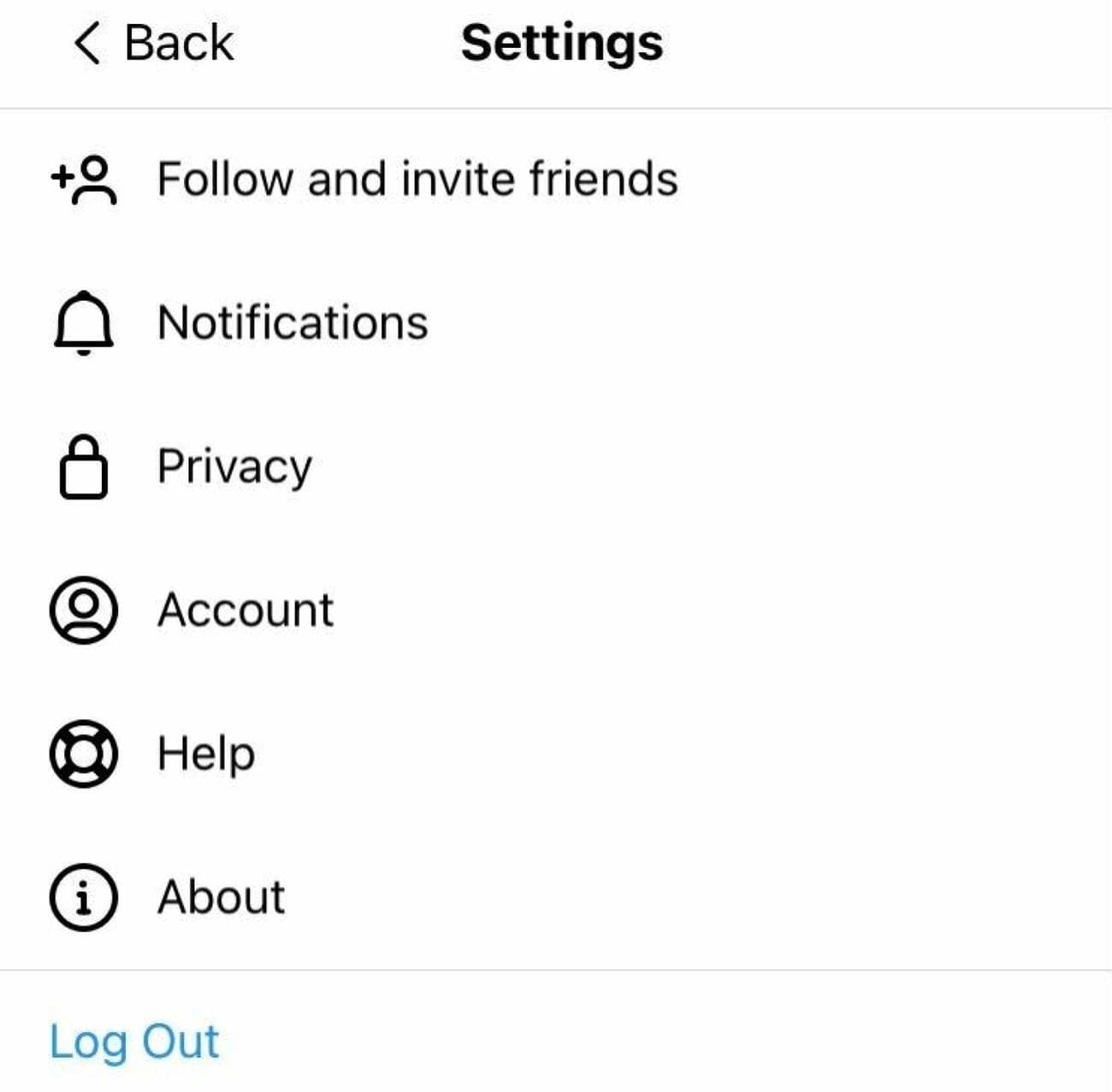Screen dimensions: 1112x1092
Task: Open Notifications settings
Action: [x=293, y=322]
